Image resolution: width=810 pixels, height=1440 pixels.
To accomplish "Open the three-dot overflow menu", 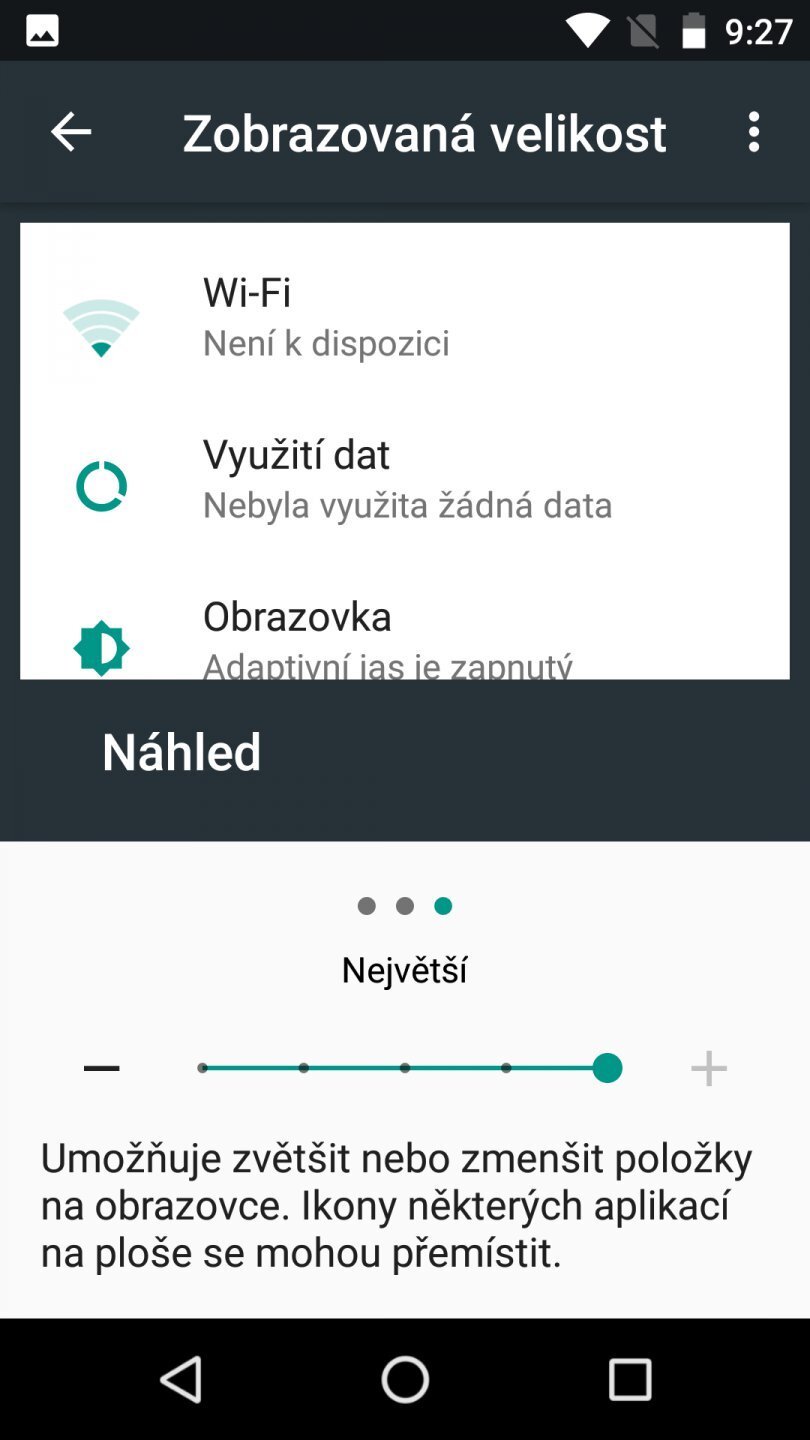I will (755, 131).
